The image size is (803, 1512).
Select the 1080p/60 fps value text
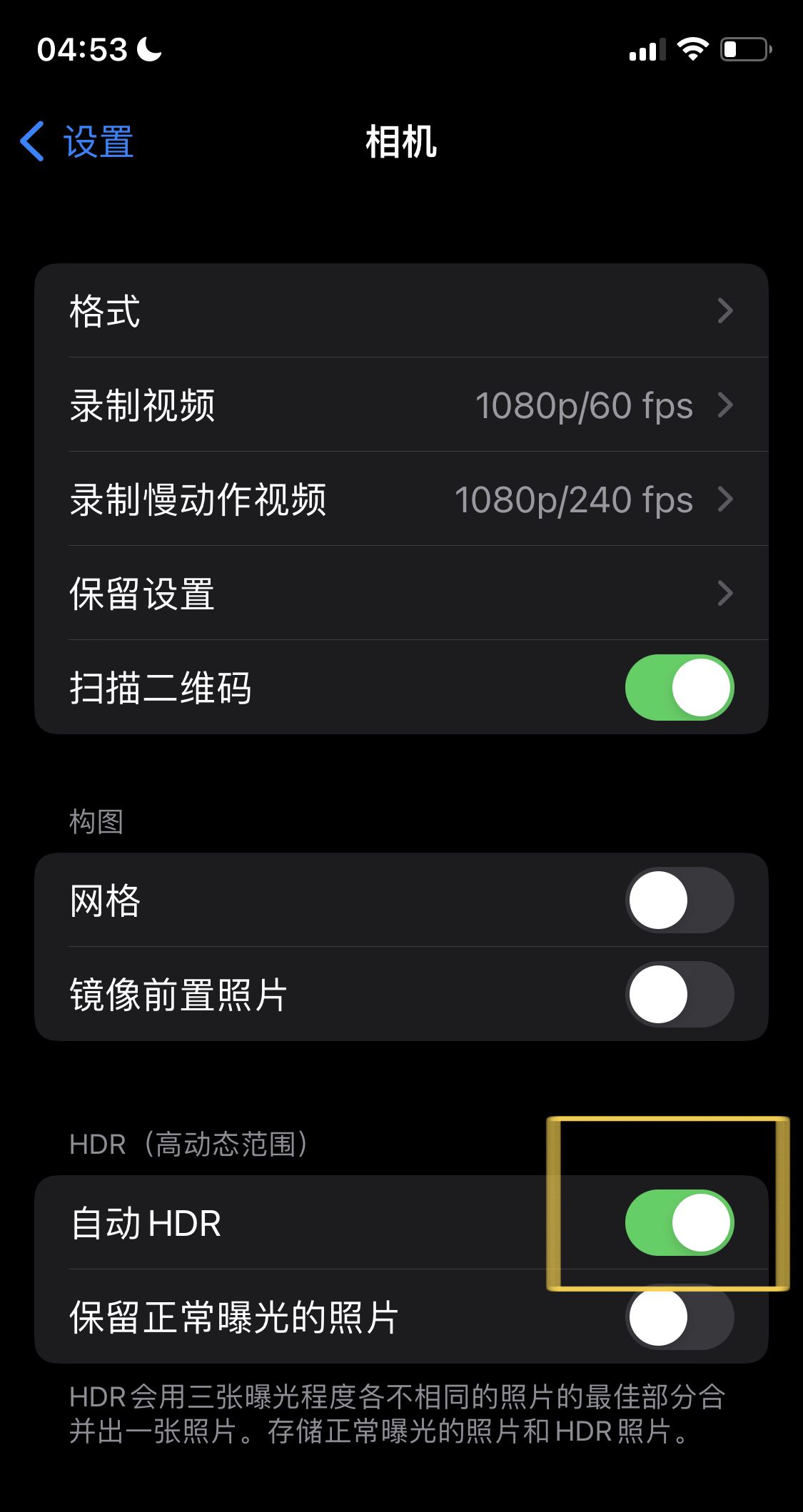pyautogui.click(x=584, y=405)
